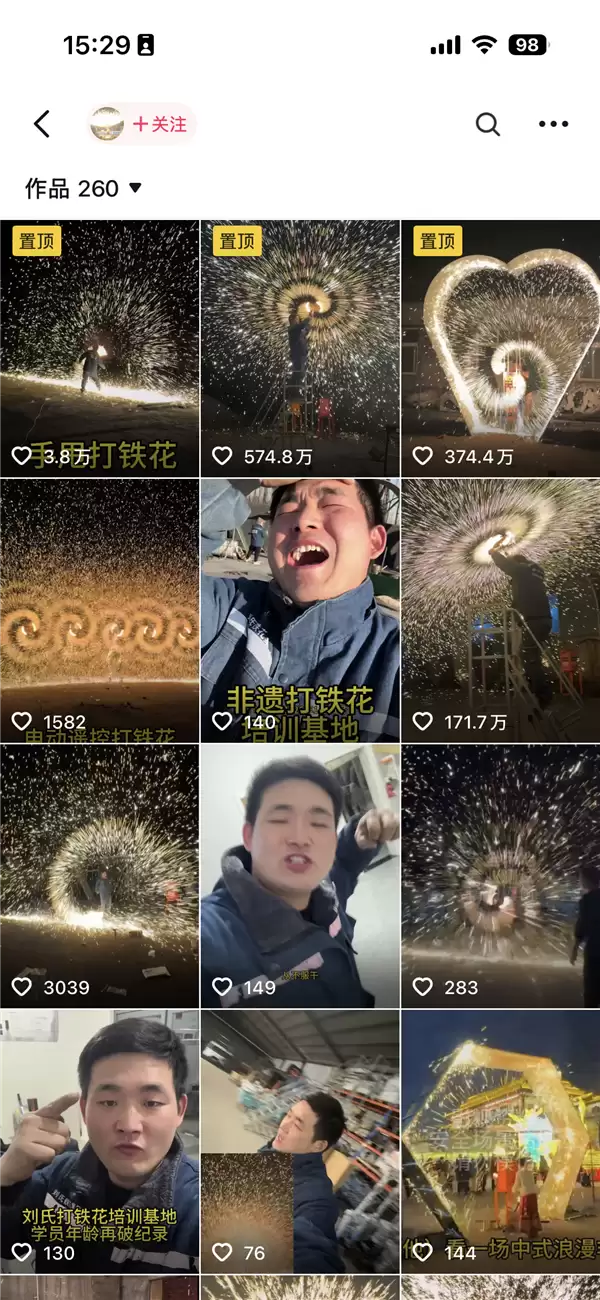This screenshot has width=600, height=1300.
Task: Expand the 作品 260 sort dropdown
Action: tap(84, 188)
